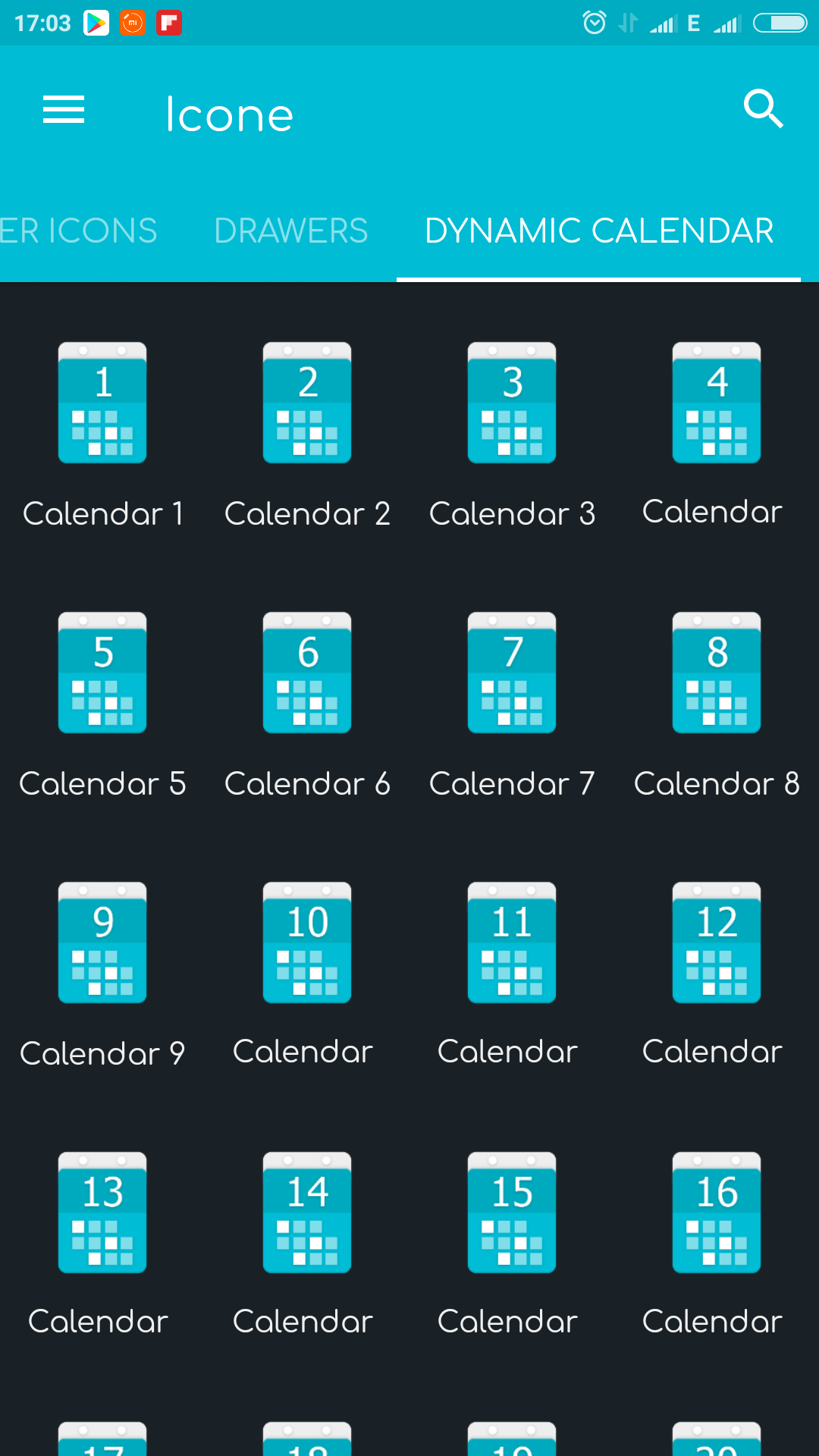The height and width of the screenshot is (1456, 819).
Task: Open the calendar icon showing 16
Action: [717, 1213]
